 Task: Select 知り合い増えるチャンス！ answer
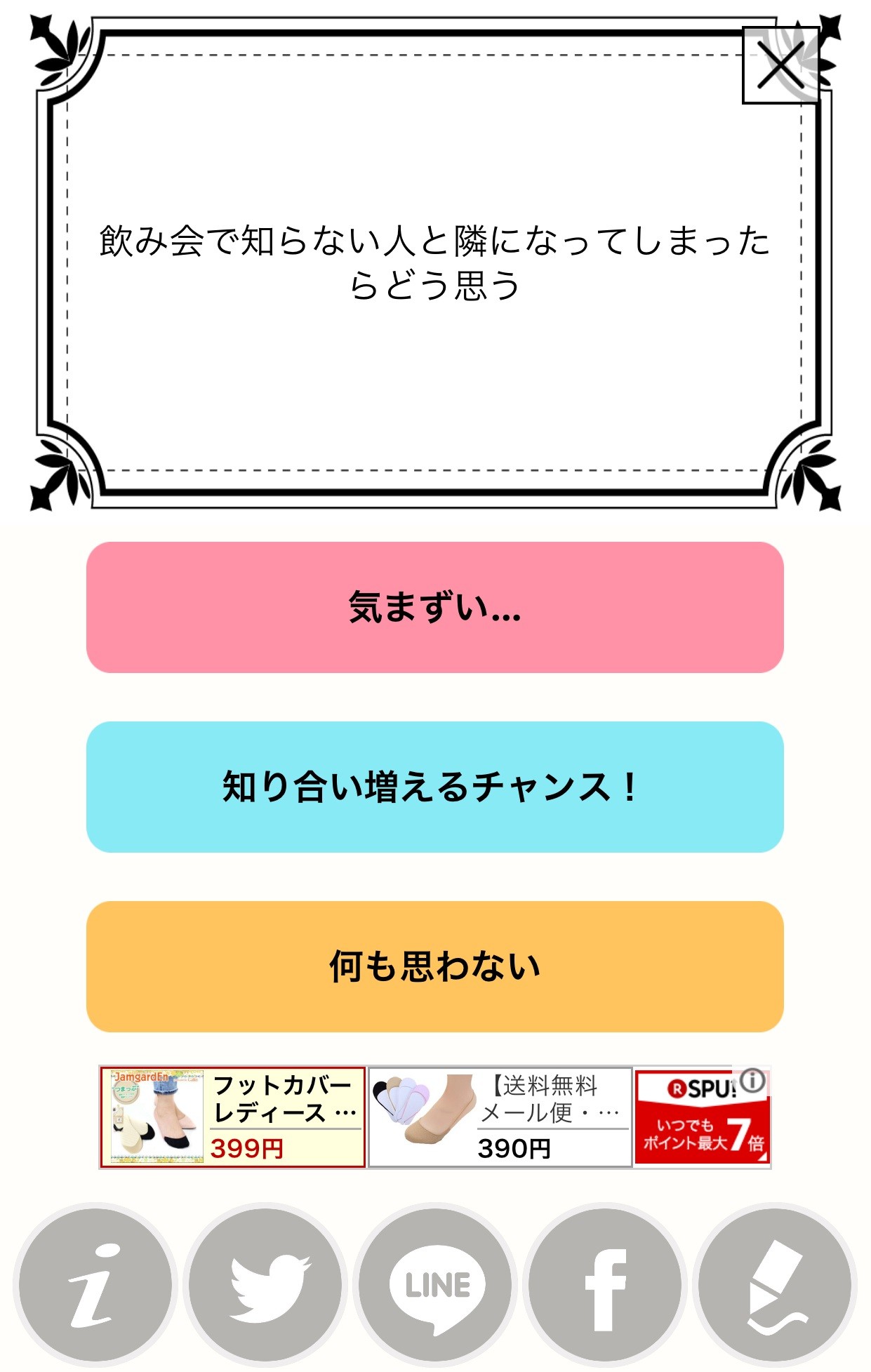coord(434,787)
